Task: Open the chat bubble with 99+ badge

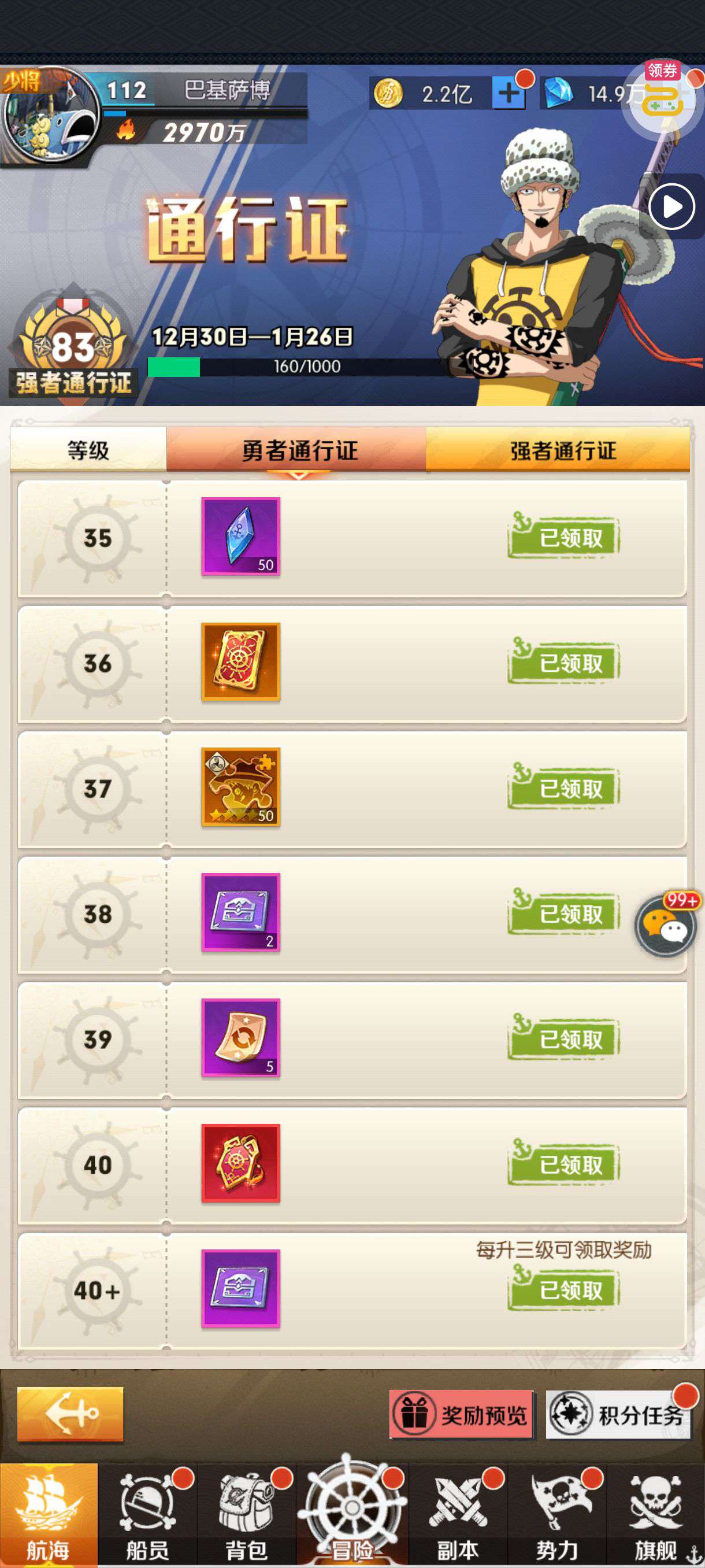Action: pos(666,925)
